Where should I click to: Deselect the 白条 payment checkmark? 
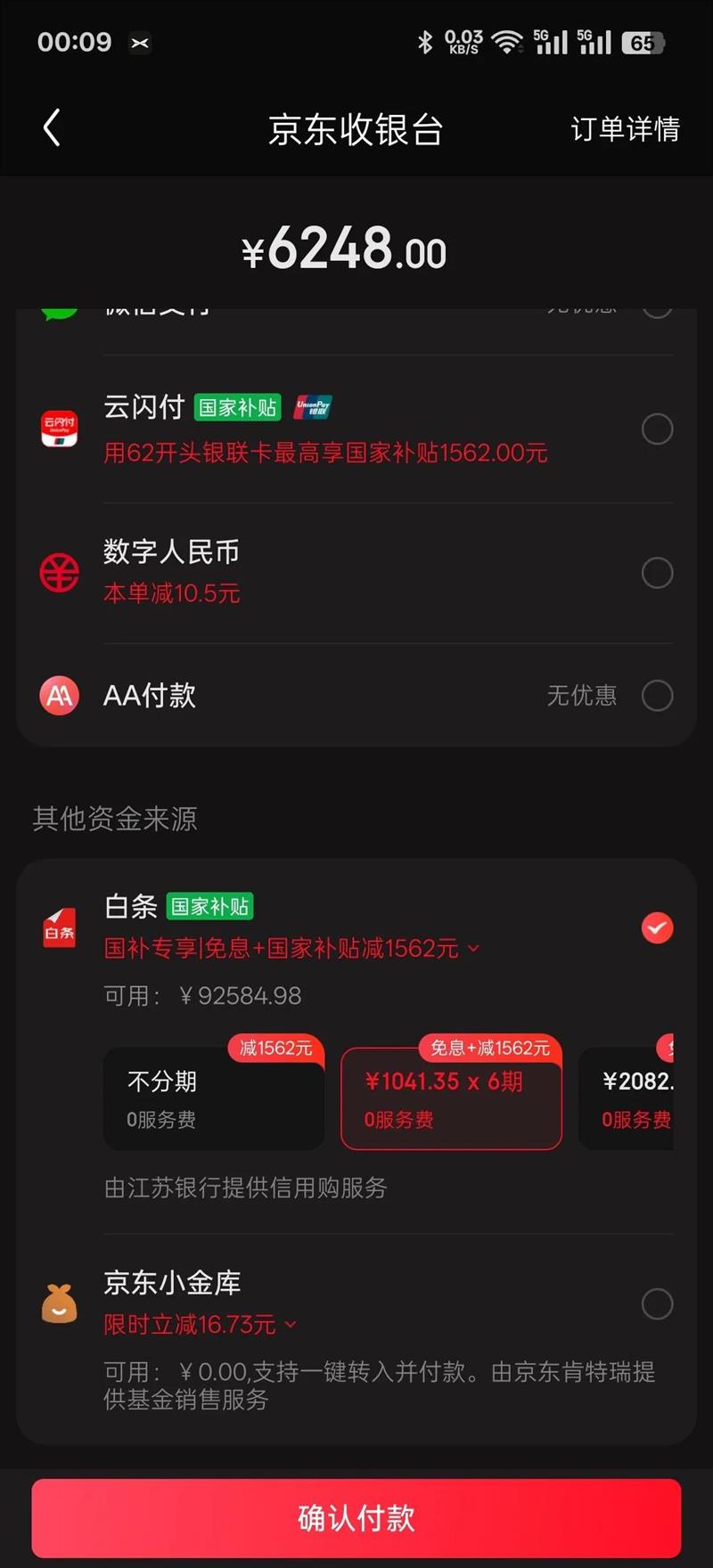(657, 928)
